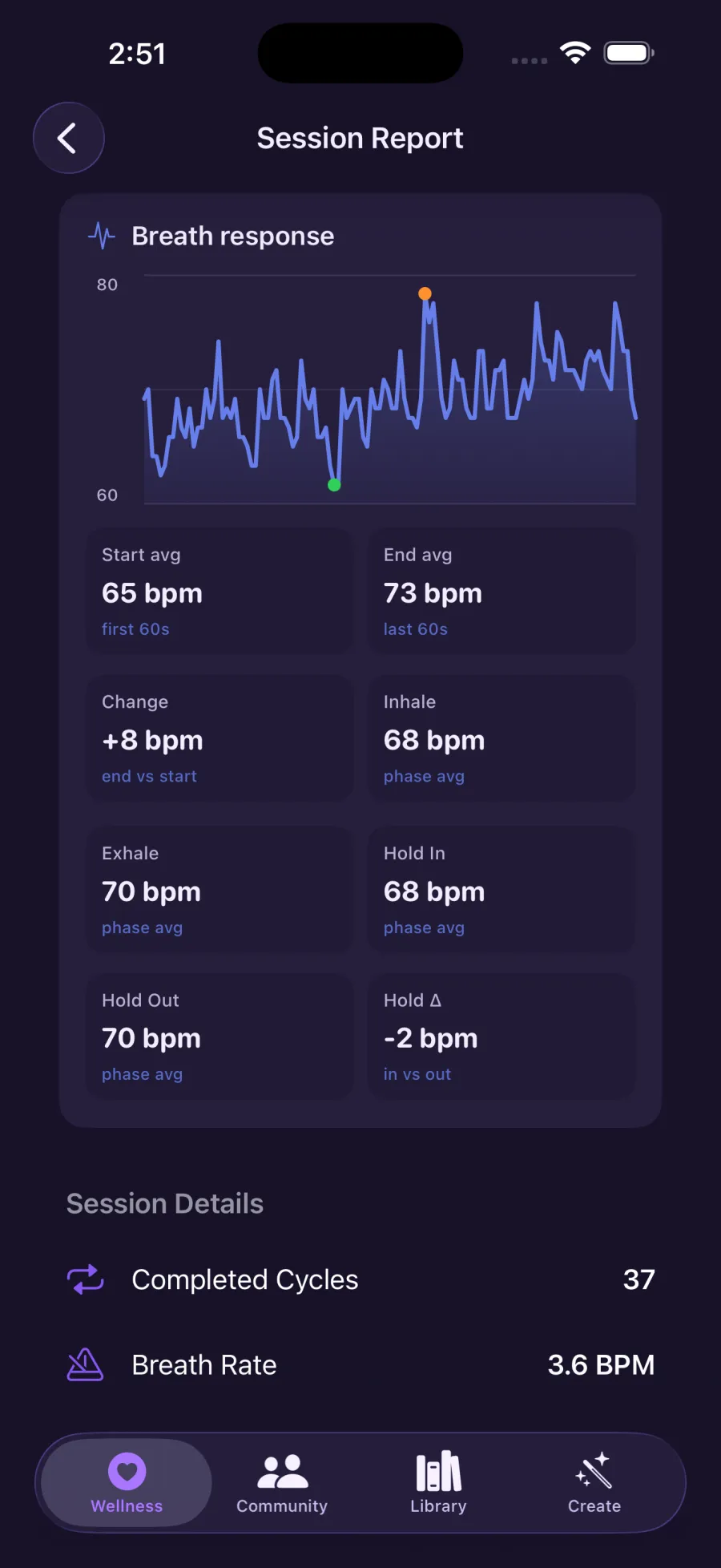Tap the Breath Rate 3.6 BPM row
This screenshot has width=721, height=1568.
pyautogui.click(x=360, y=1364)
